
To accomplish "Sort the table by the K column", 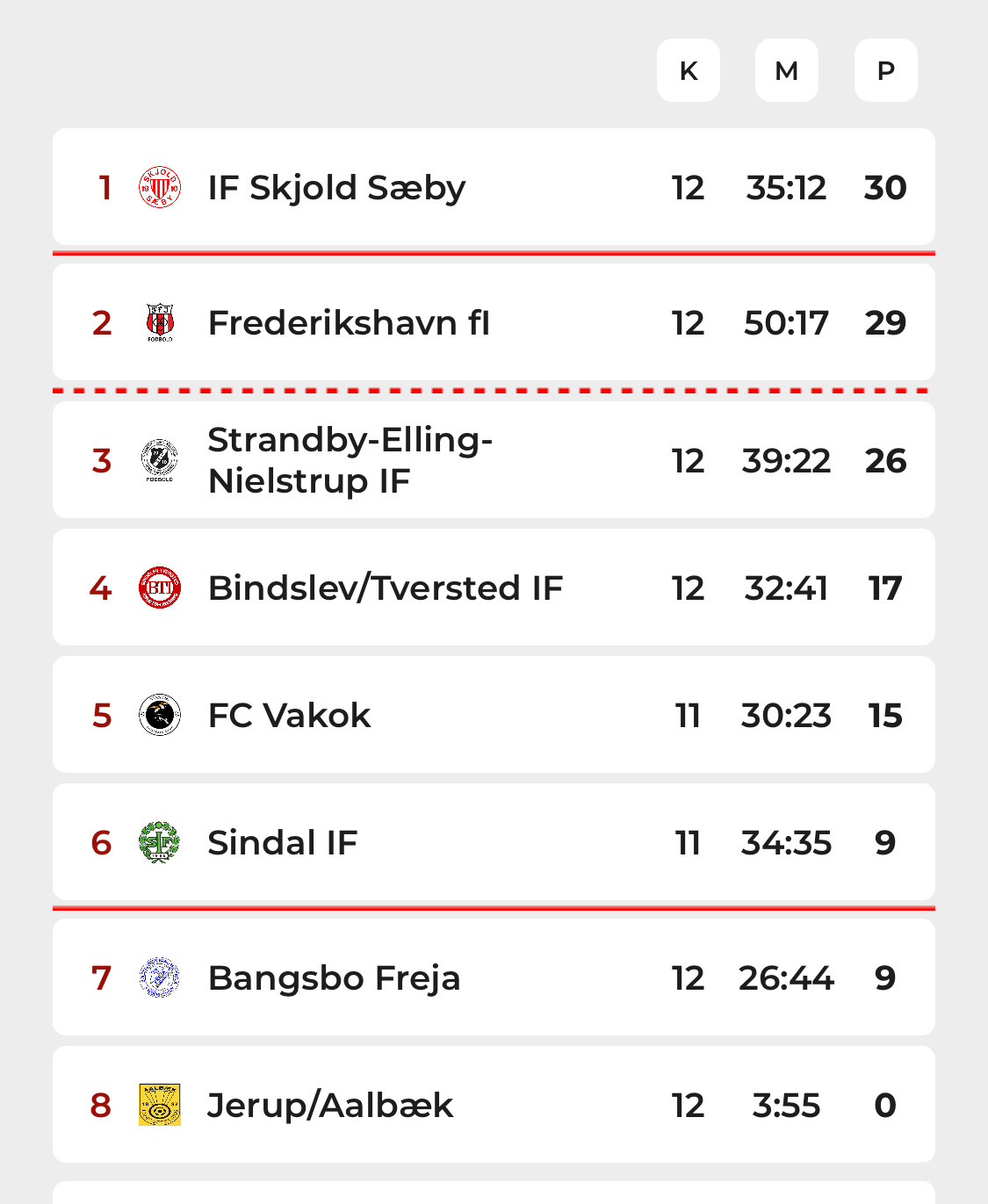I will 689,70.
